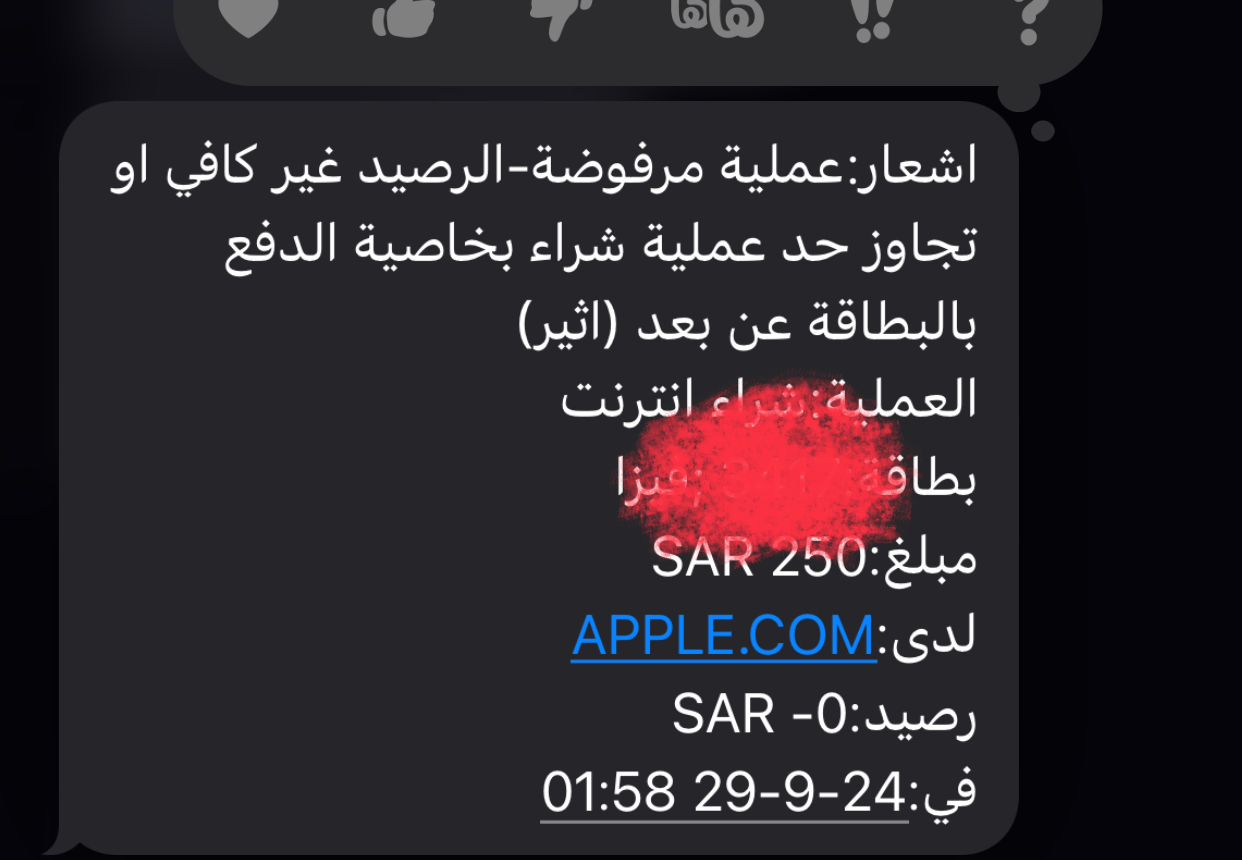
Task: Tap the underlined date 29-9-24 01:58
Action: click(x=724, y=793)
